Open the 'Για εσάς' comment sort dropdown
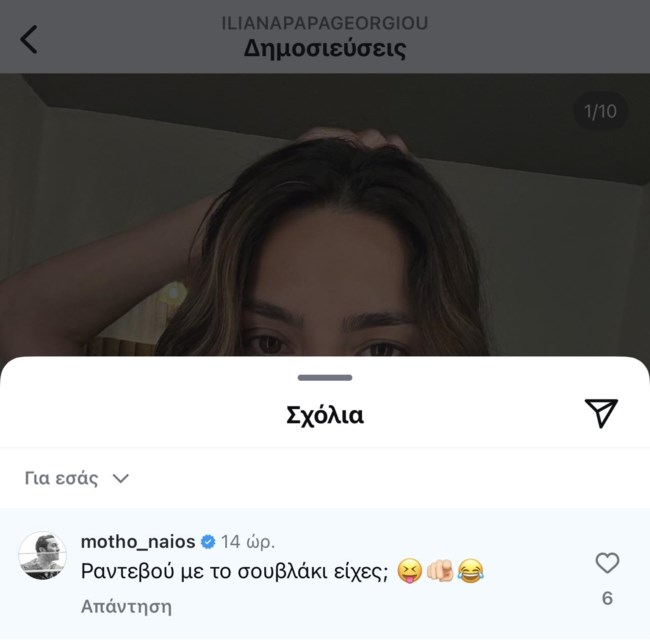 (x=77, y=478)
